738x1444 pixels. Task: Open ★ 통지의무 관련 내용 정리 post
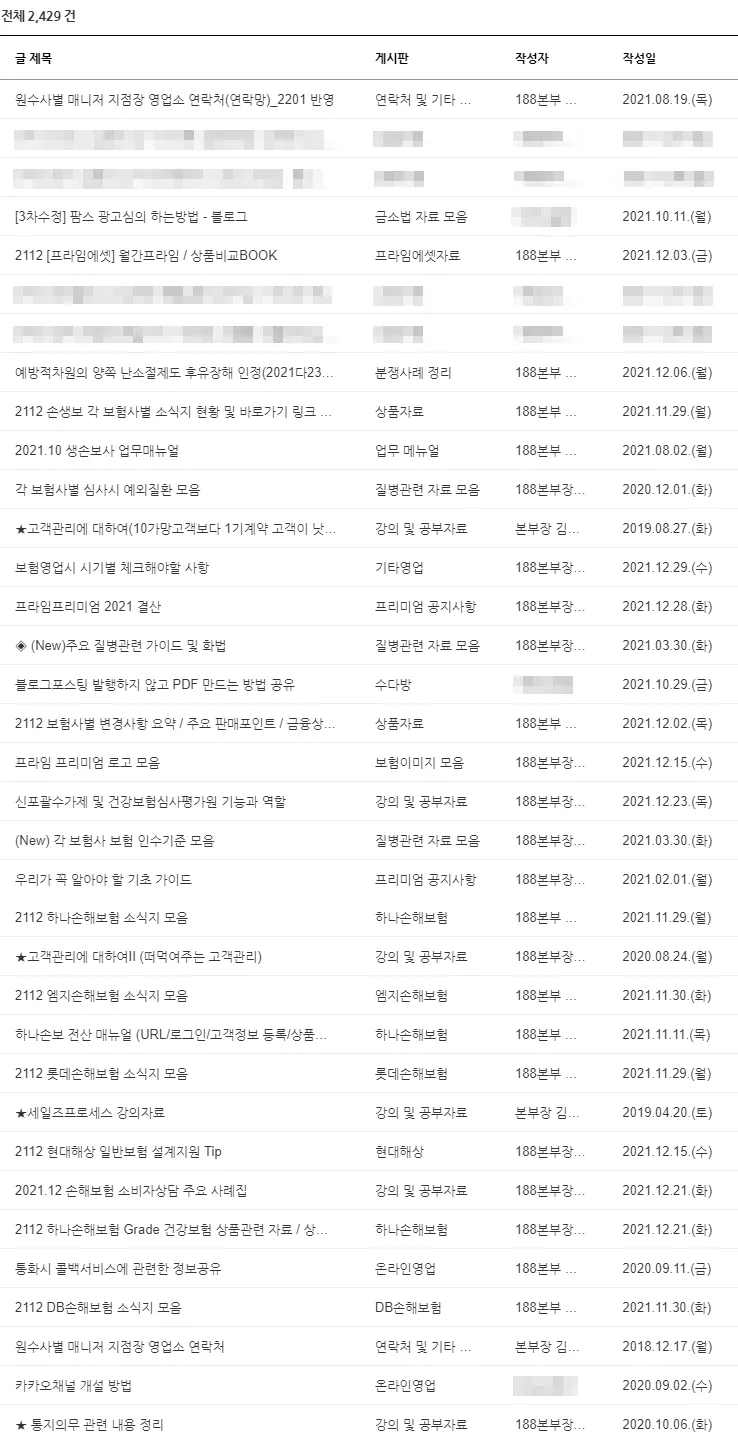pyautogui.click(x=90, y=1425)
